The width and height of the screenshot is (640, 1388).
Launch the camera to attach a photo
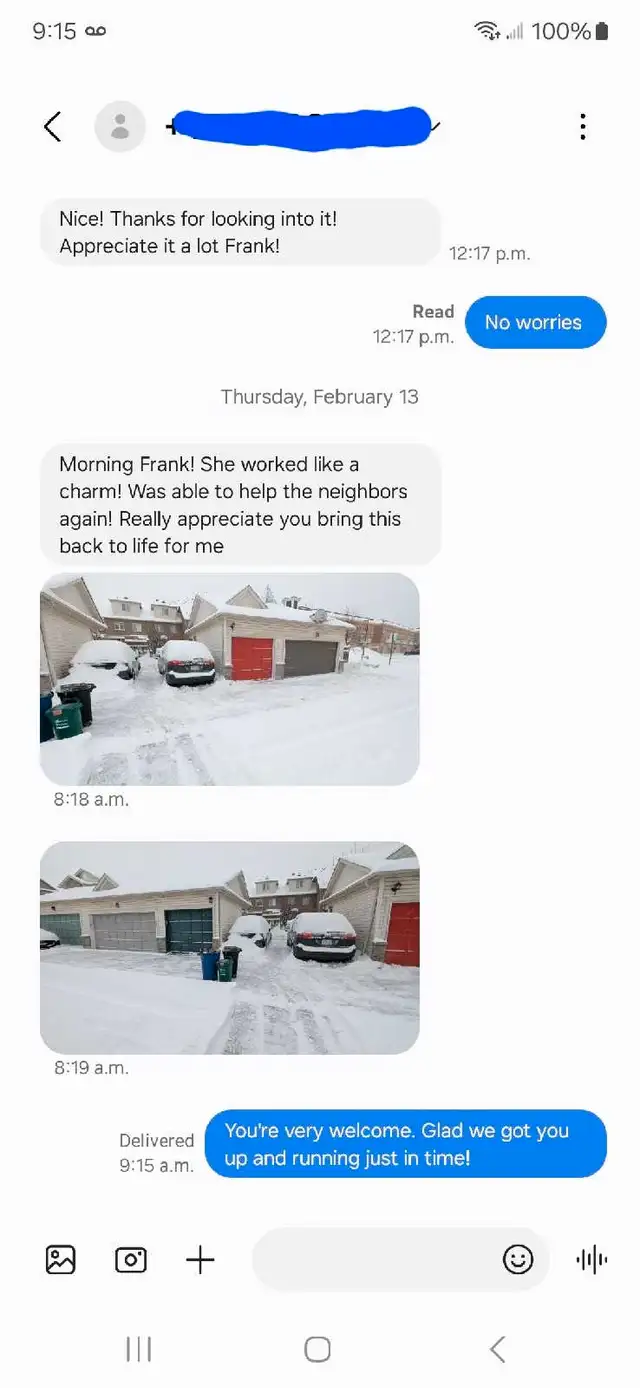(131, 1260)
